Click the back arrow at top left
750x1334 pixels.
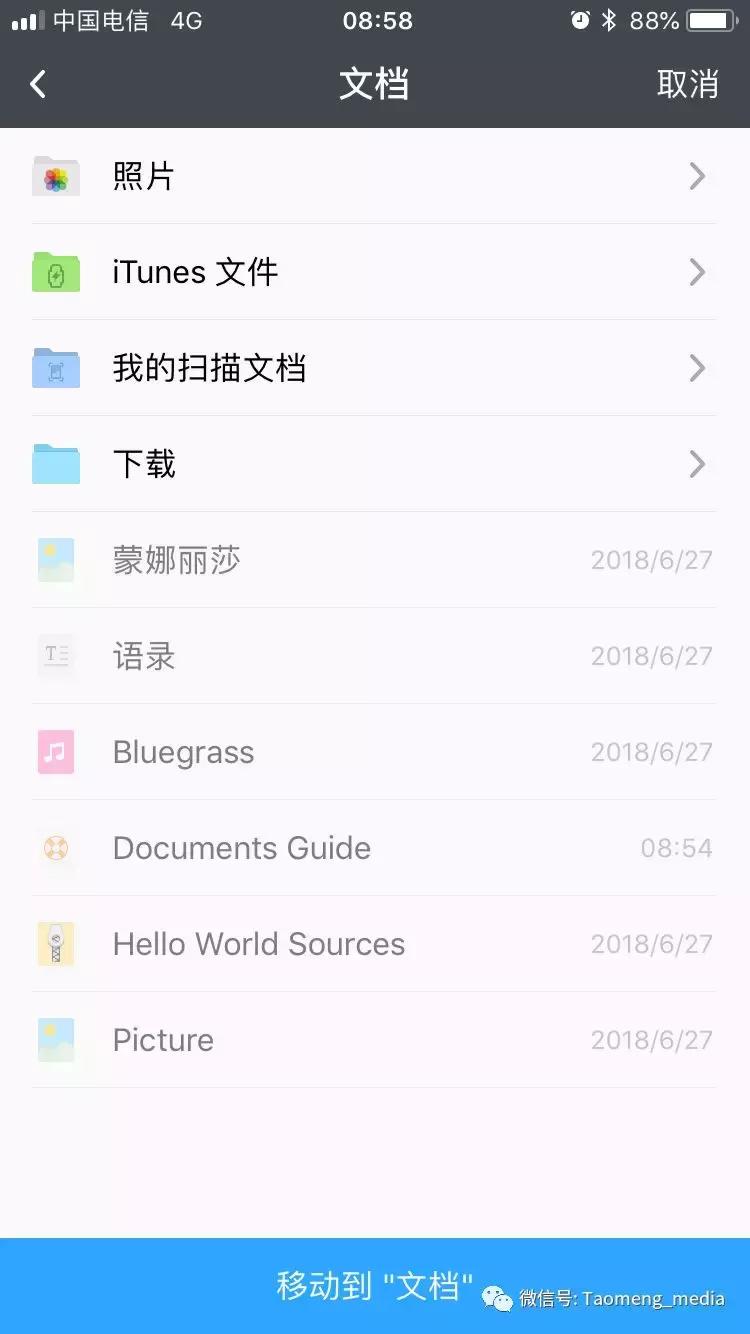tap(38, 84)
